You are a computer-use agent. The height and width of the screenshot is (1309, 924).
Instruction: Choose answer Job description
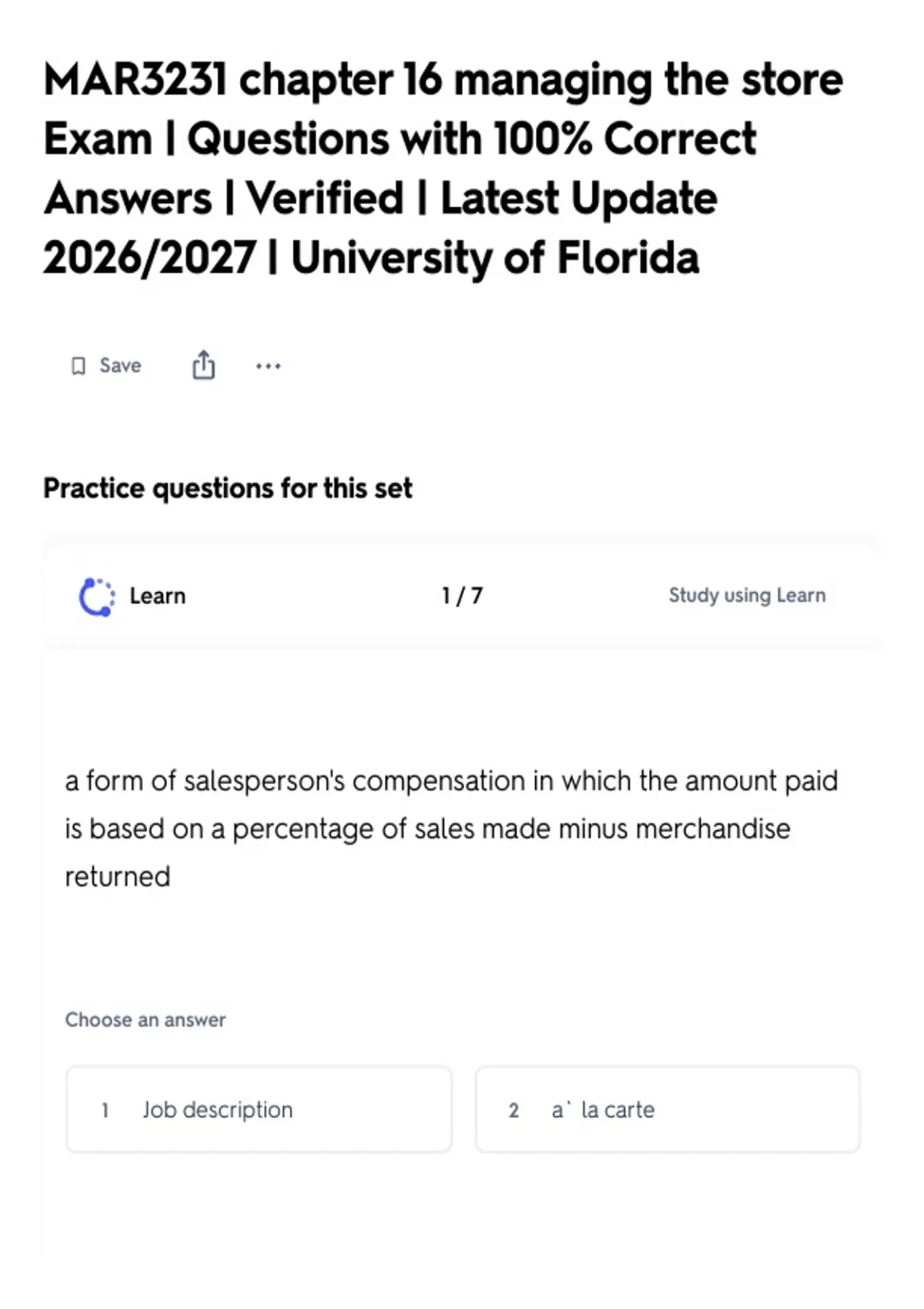pyautogui.click(x=259, y=1110)
